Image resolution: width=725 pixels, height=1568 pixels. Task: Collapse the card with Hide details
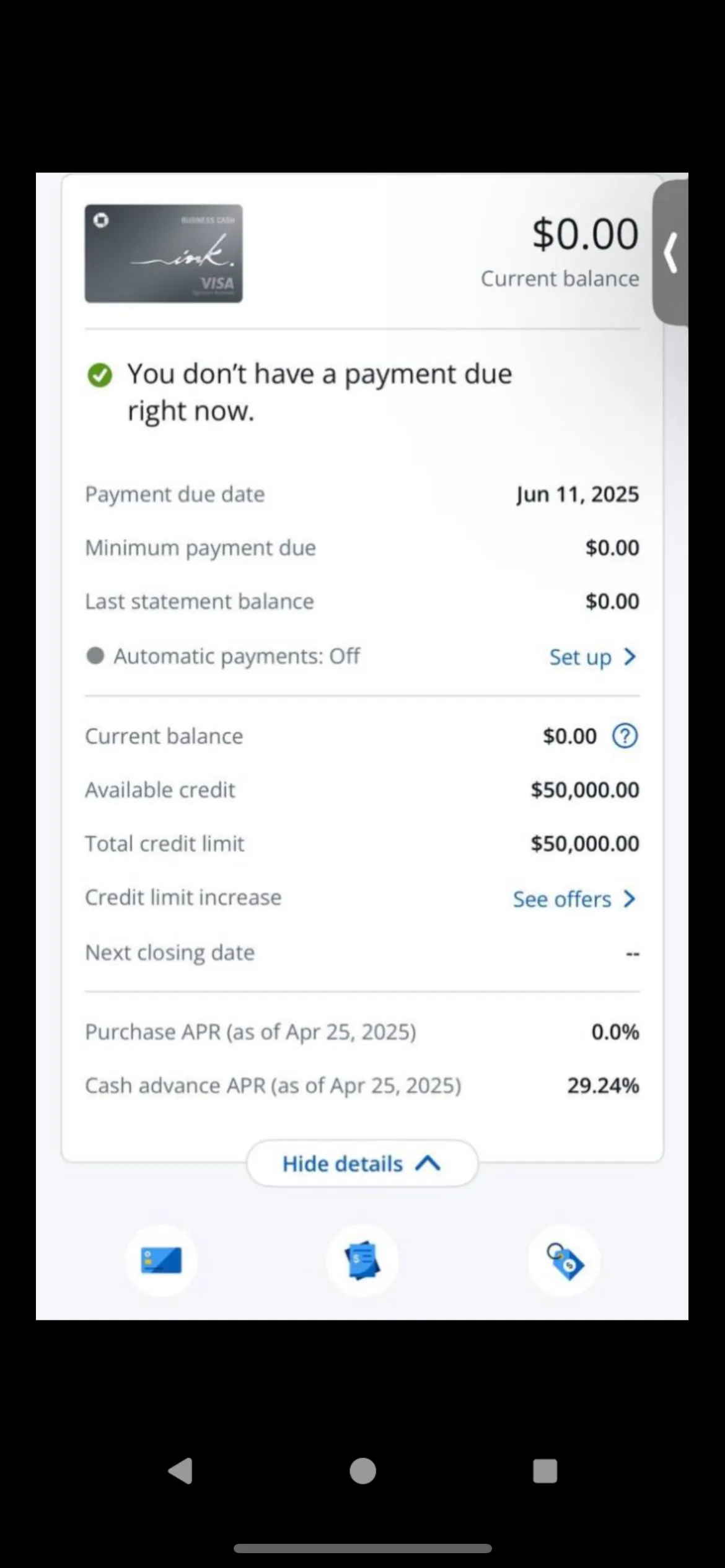pyautogui.click(x=362, y=1164)
